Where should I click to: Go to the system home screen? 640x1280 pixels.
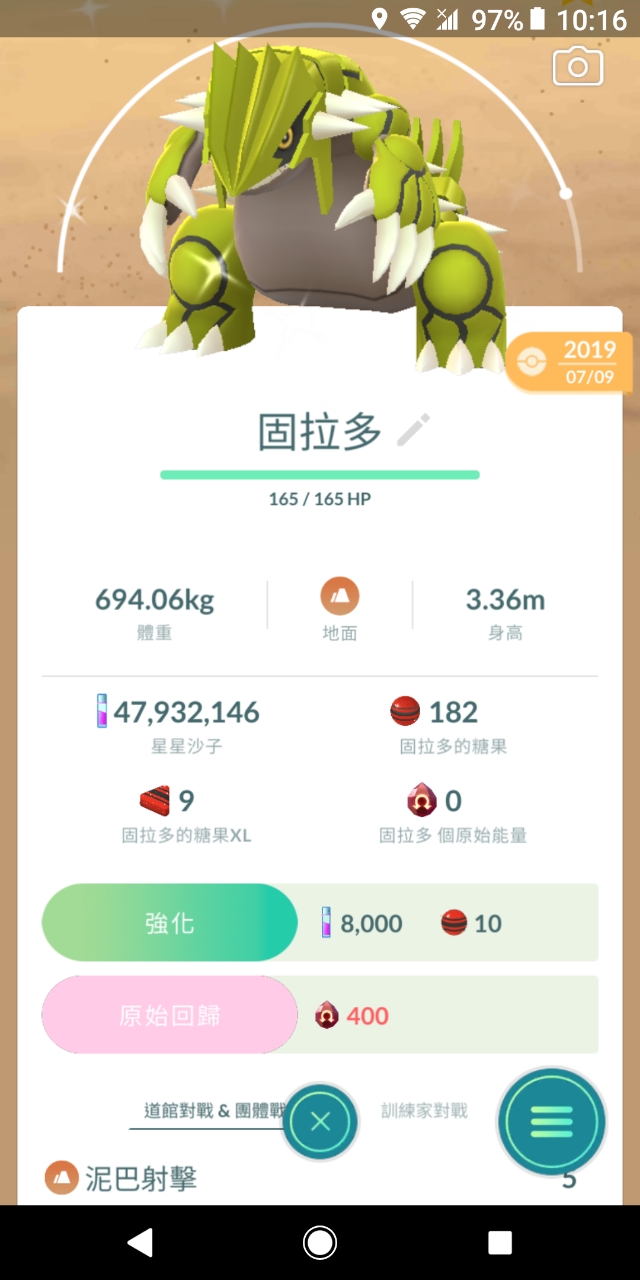click(320, 1243)
